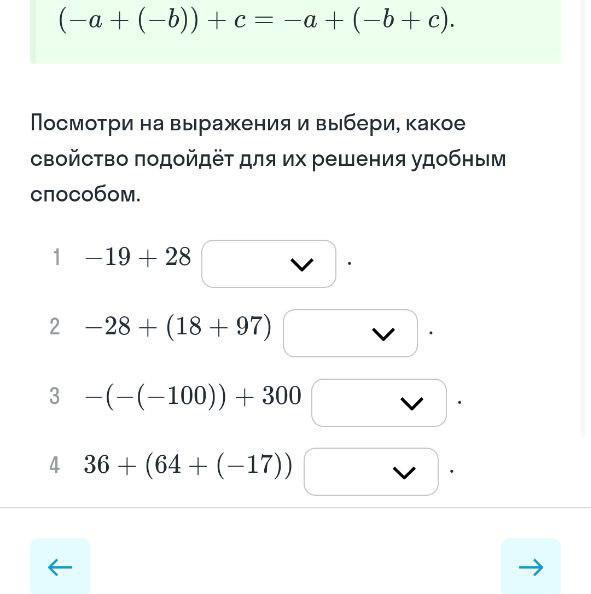The width and height of the screenshot is (591, 594).
Task: Expand the dropdown for −28 + (18 + 97)
Action: (x=350, y=333)
